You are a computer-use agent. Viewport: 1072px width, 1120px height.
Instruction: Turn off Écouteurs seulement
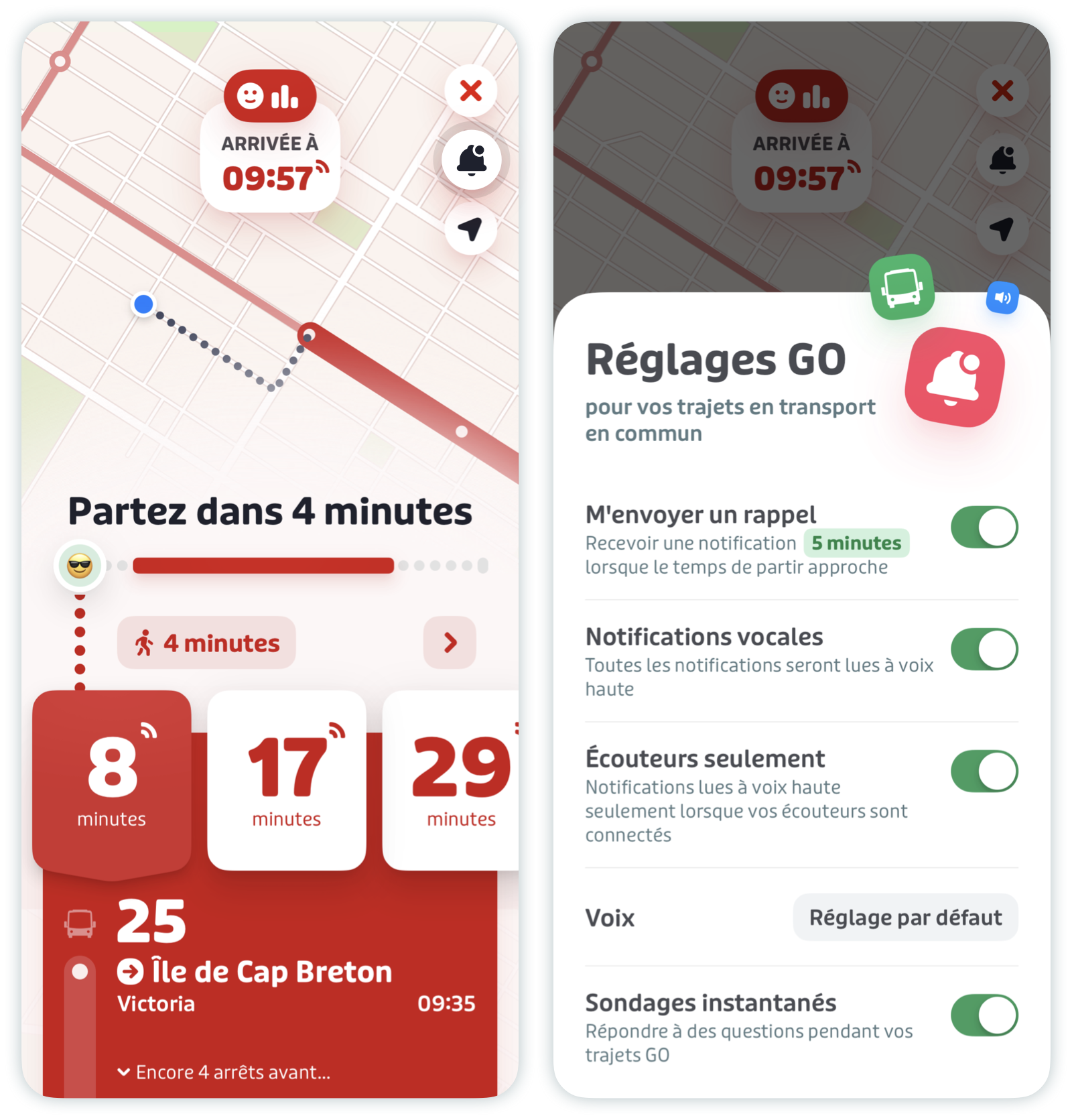(984, 771)
